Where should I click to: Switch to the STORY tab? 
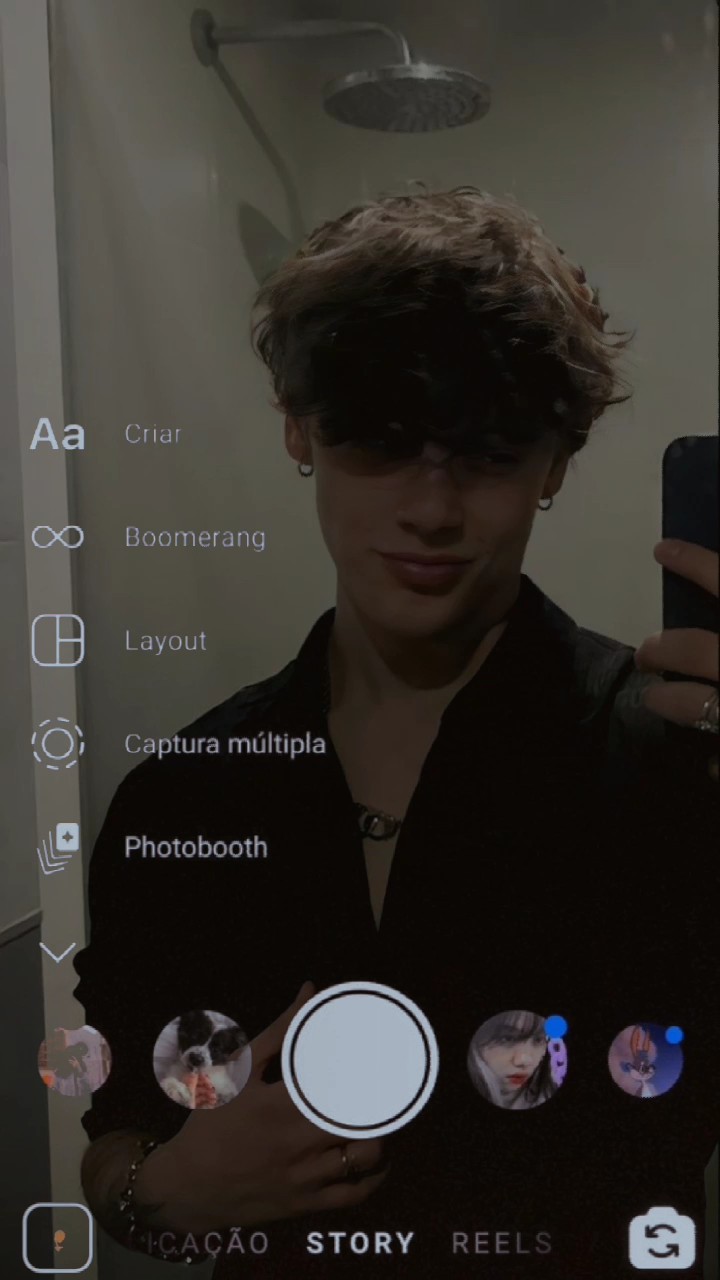click(360, 1243)
